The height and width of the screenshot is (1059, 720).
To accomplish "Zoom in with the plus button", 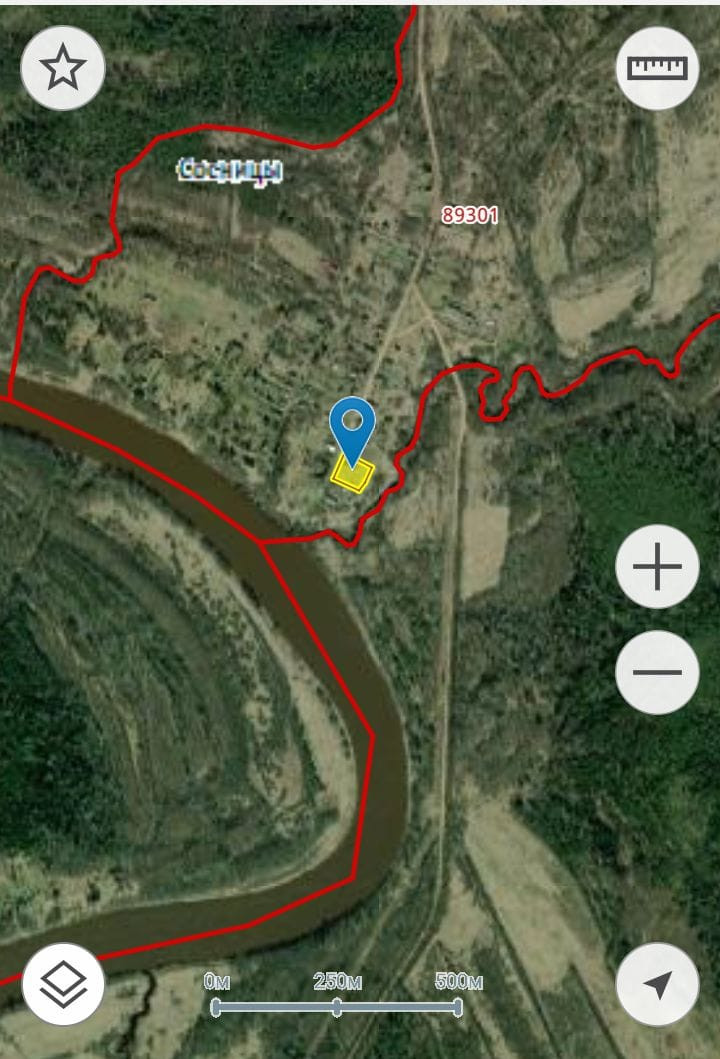I will tap(657, 567).
